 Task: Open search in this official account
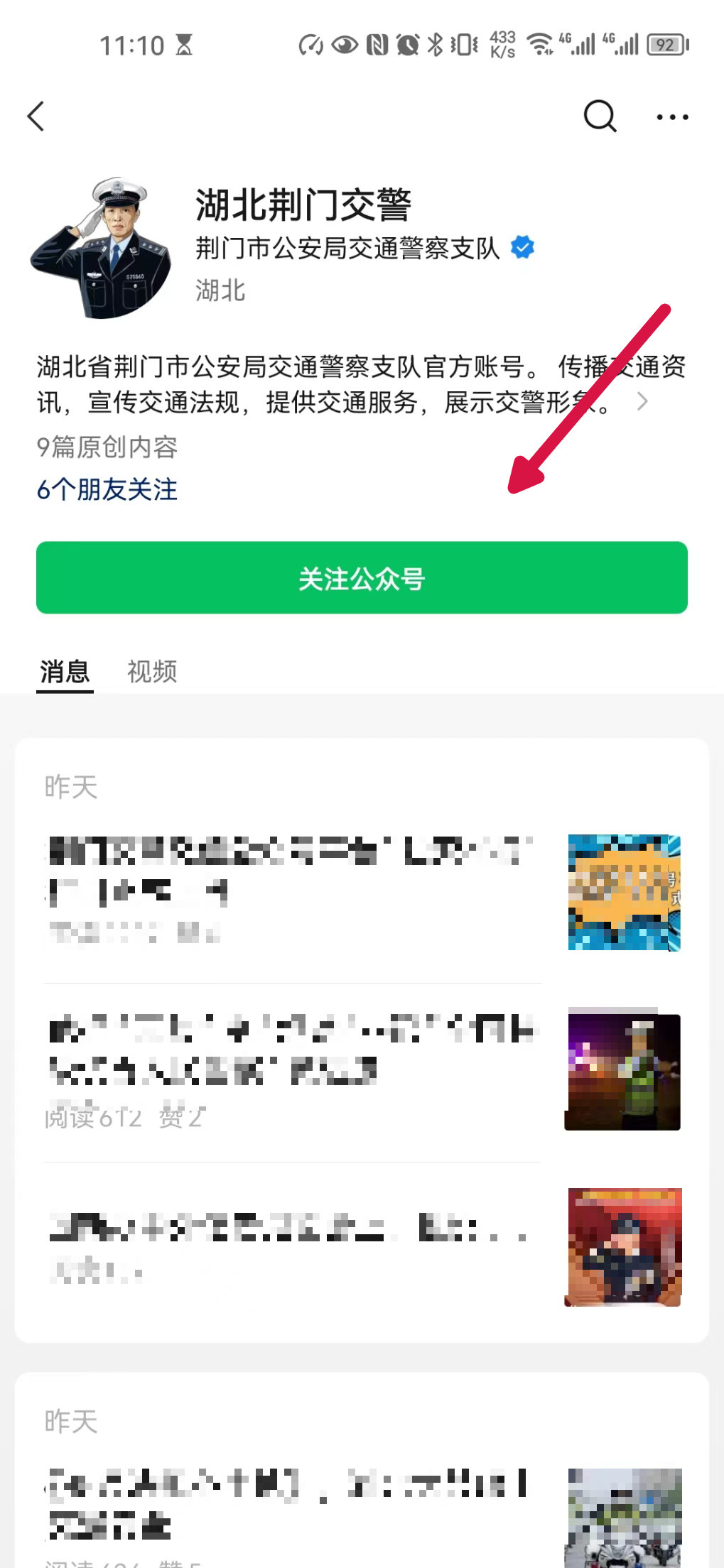(600, 116)
